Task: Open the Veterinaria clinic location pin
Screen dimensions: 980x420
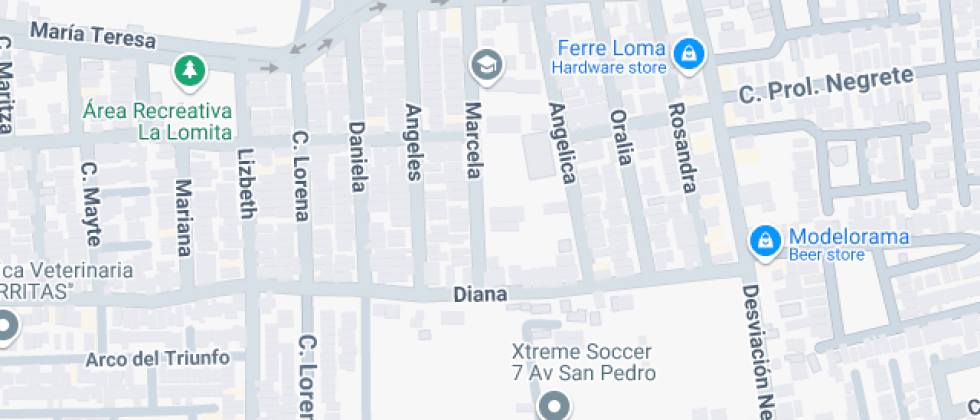Action: pos(6,327)
